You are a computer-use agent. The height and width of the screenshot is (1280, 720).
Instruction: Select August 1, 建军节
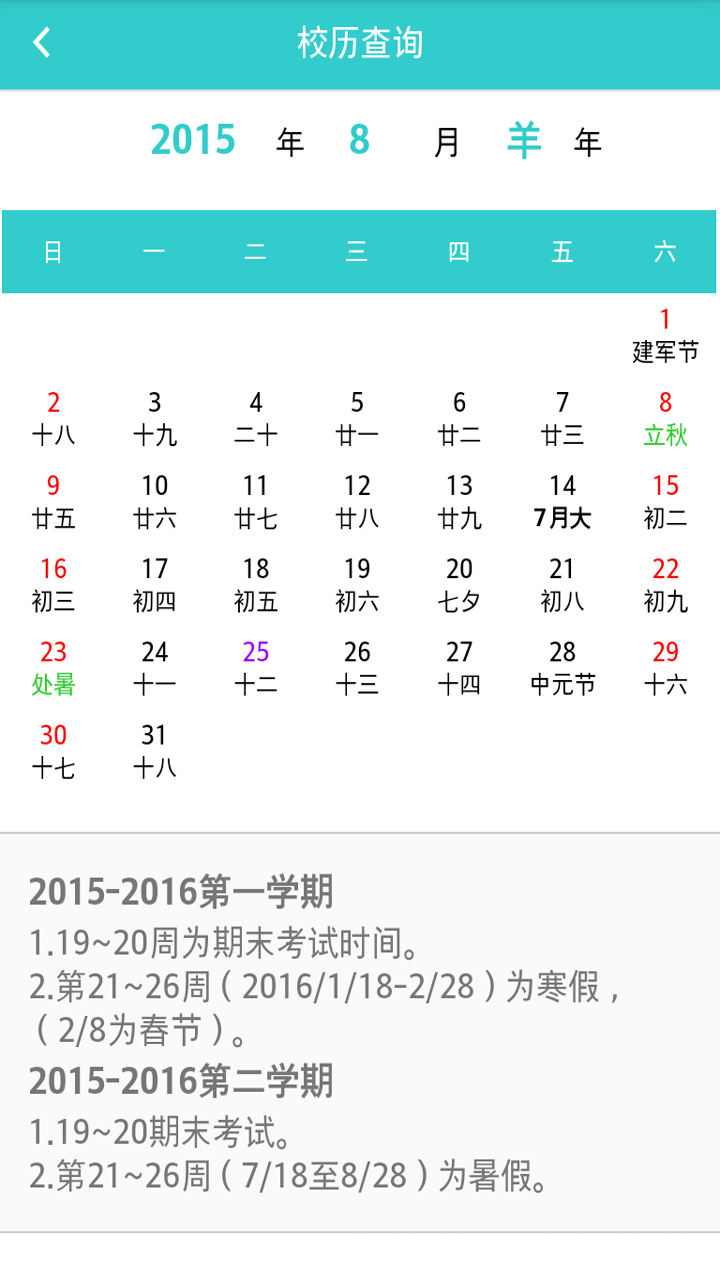point(665,336)
